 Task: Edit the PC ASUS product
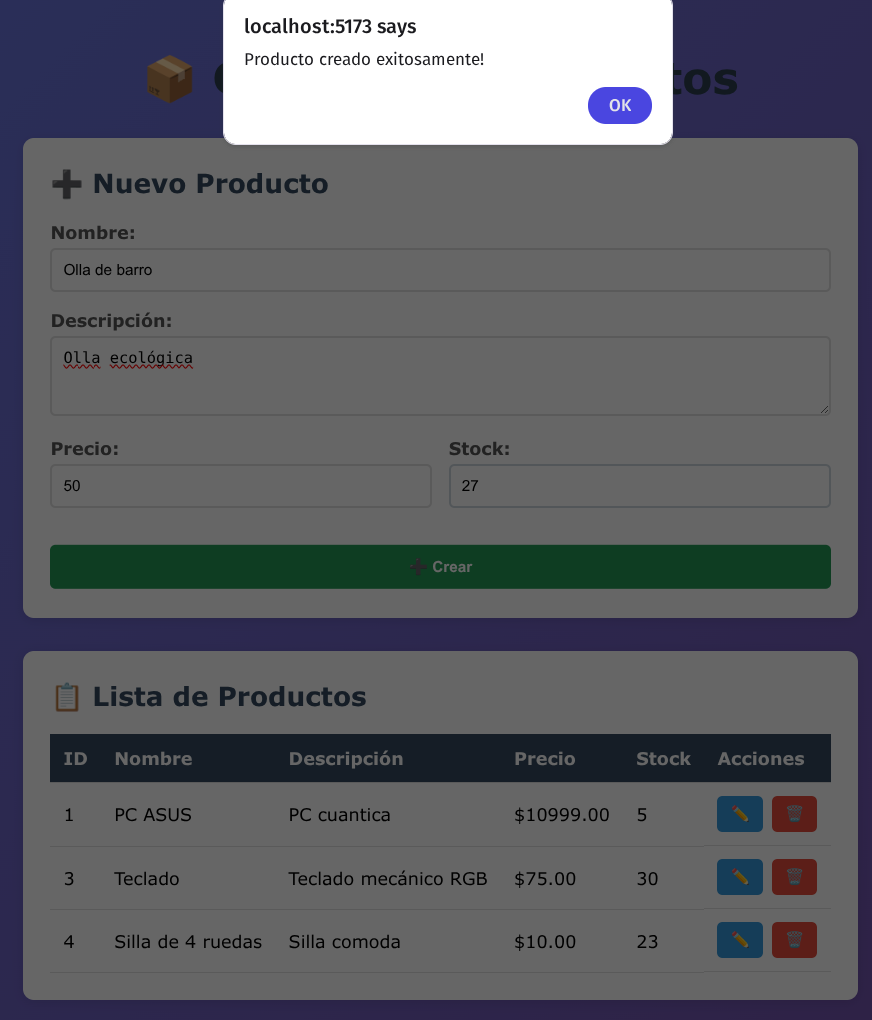(x=739, y=814)
